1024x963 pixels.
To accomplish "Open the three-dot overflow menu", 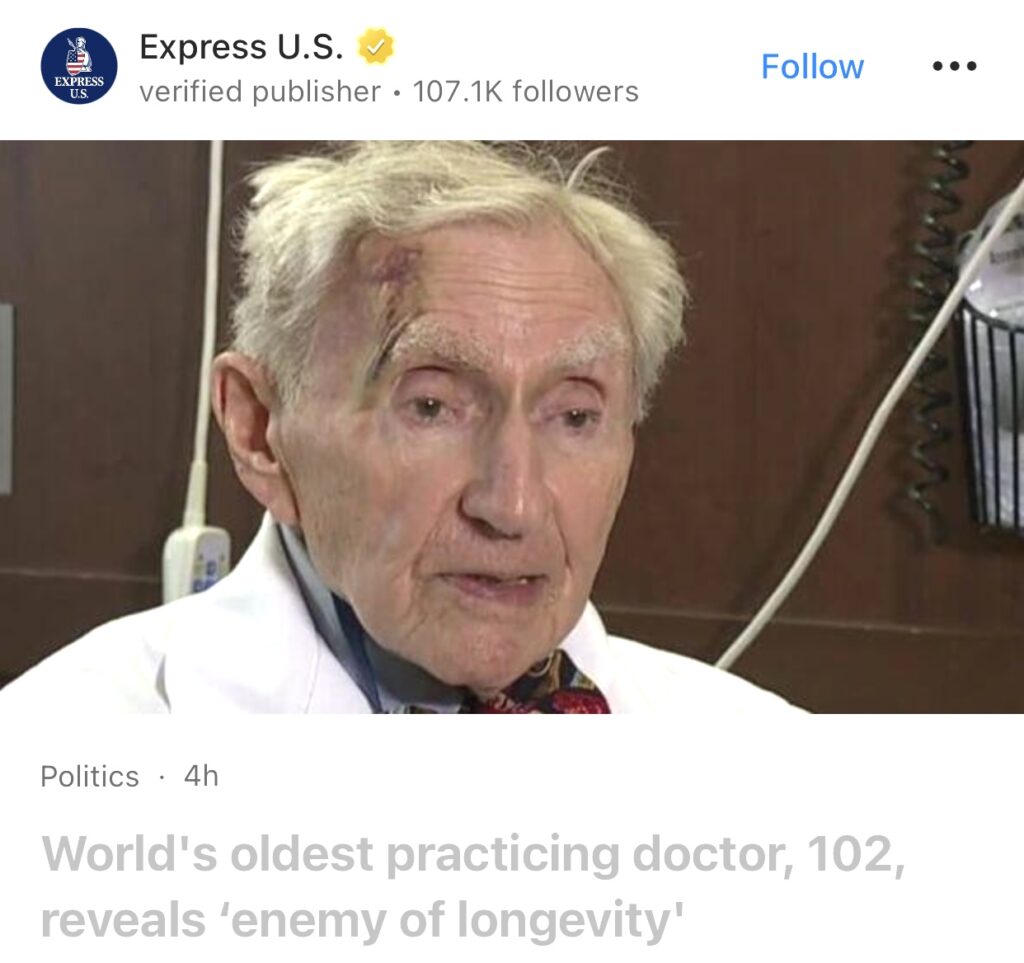I will click(953, 67).
